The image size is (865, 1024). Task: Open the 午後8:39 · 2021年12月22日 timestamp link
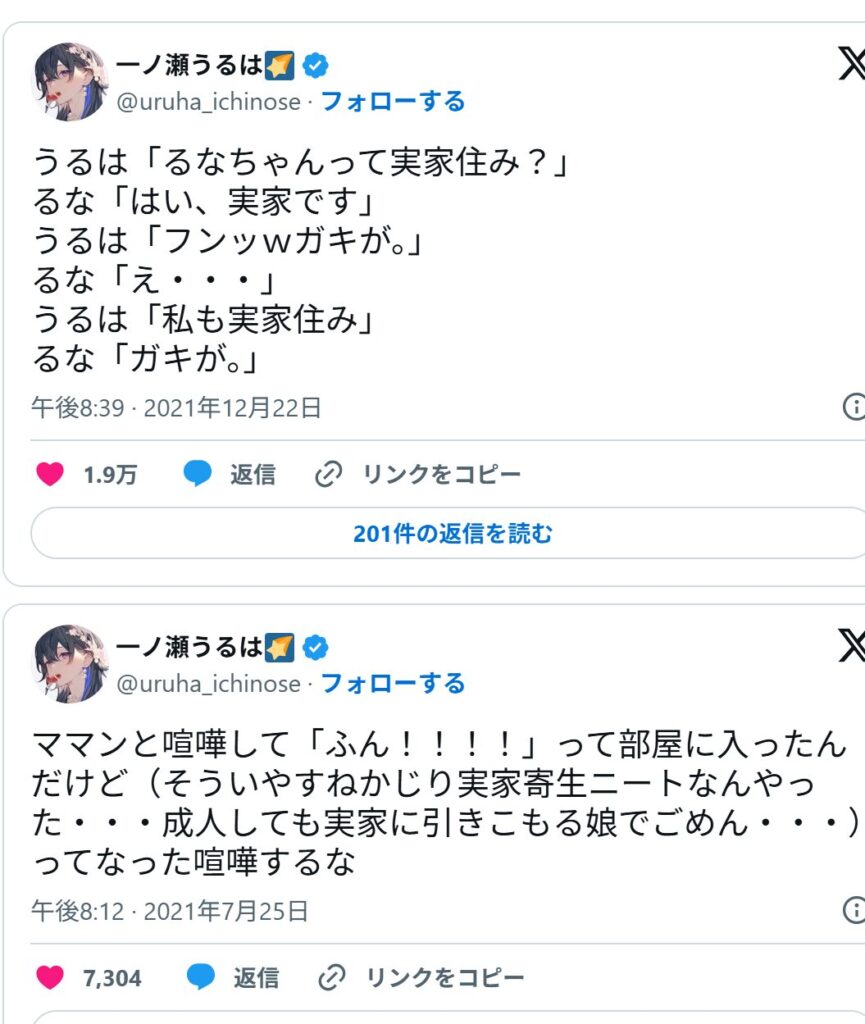[176, 408]
